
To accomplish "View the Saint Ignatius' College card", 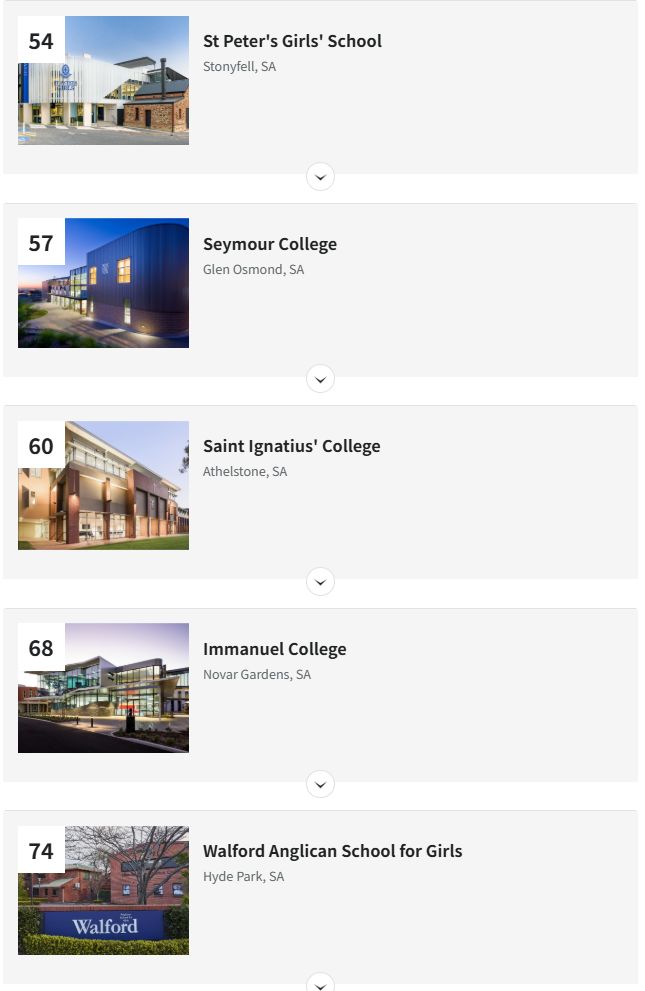I will click(x=291, y=446).
